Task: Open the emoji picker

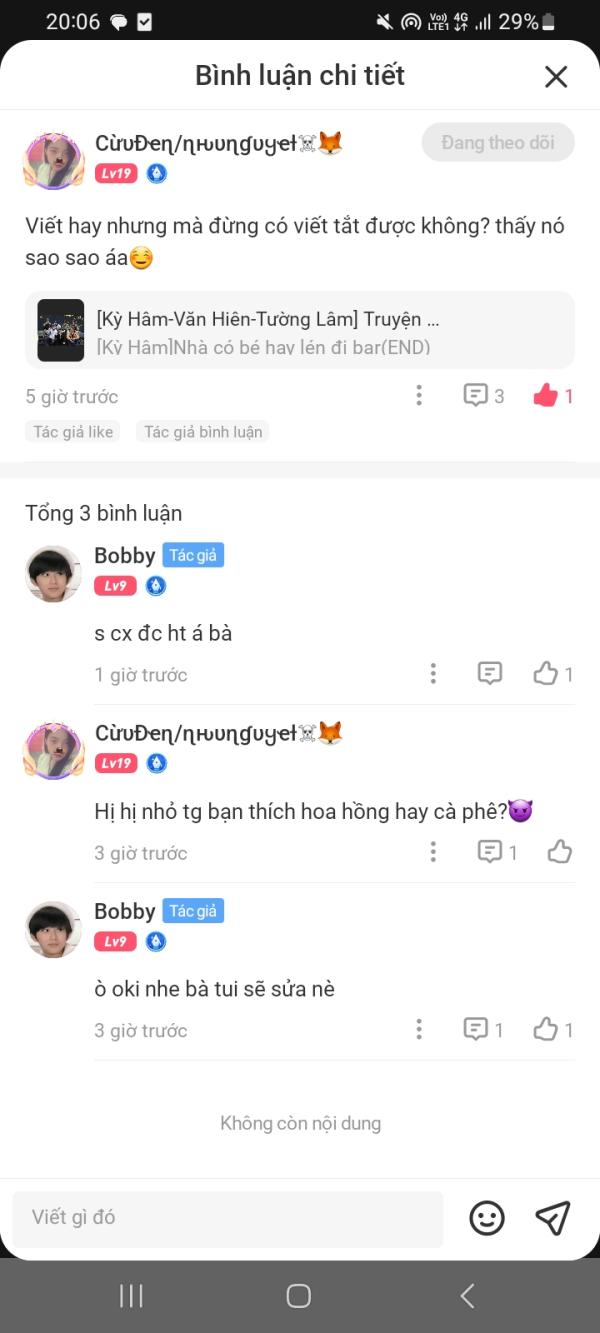Action: 487,1218
